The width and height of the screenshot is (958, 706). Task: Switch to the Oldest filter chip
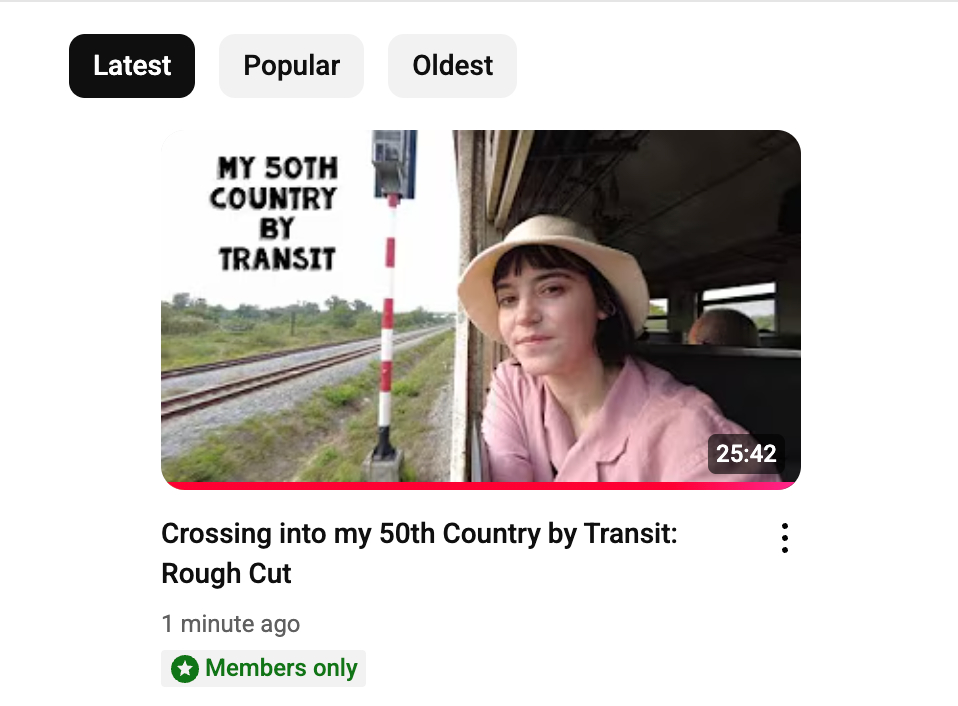point(452,66)
